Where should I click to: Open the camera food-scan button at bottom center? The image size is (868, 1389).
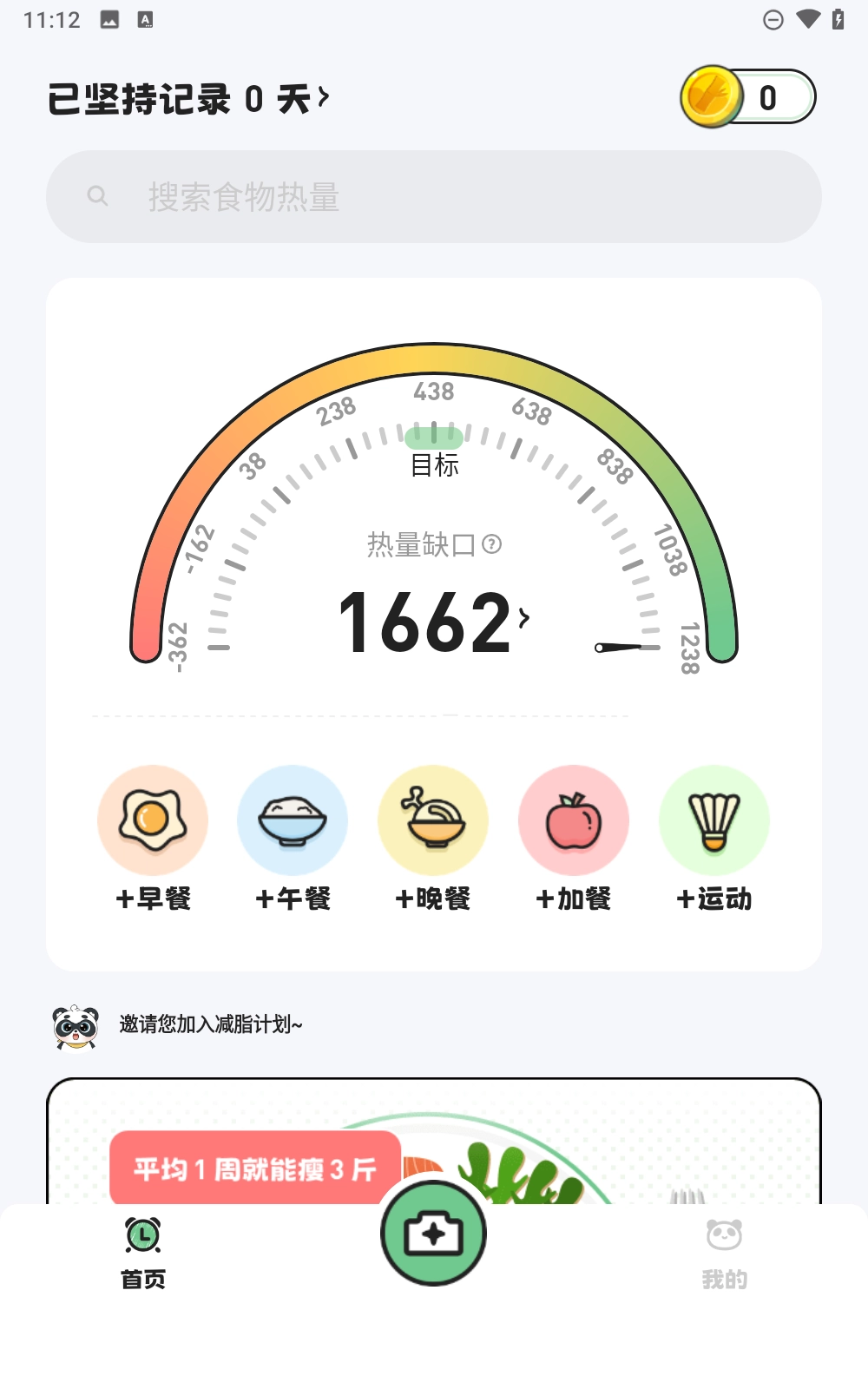pyautogui.click(x=434, y=1234)
